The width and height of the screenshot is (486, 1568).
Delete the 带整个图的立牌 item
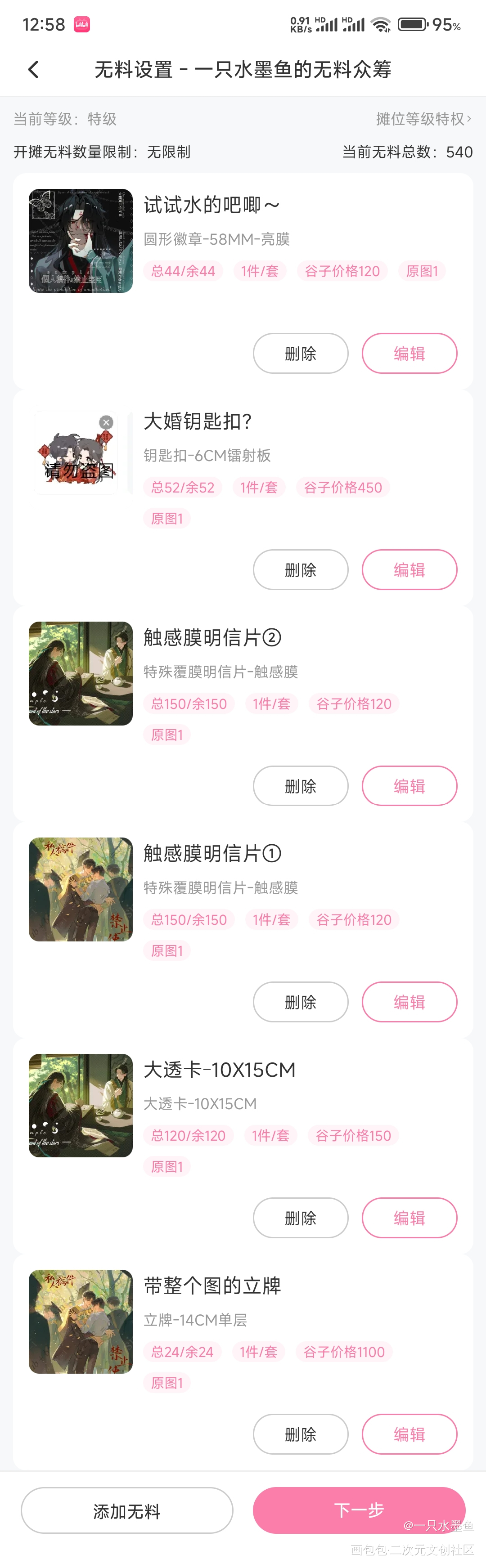[x=300, y=1434]
